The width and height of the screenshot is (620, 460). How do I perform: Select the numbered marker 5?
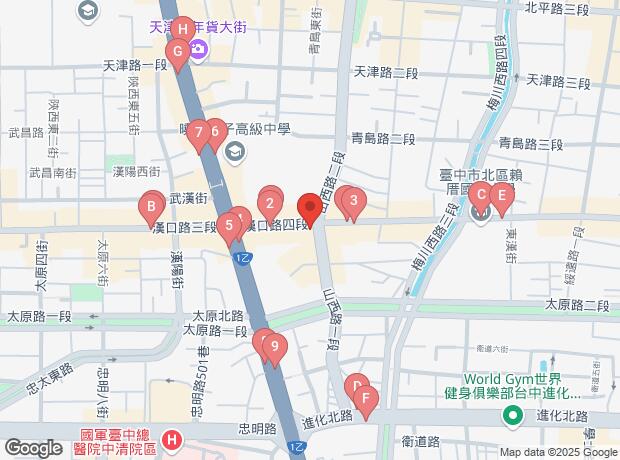click(230, 225)
